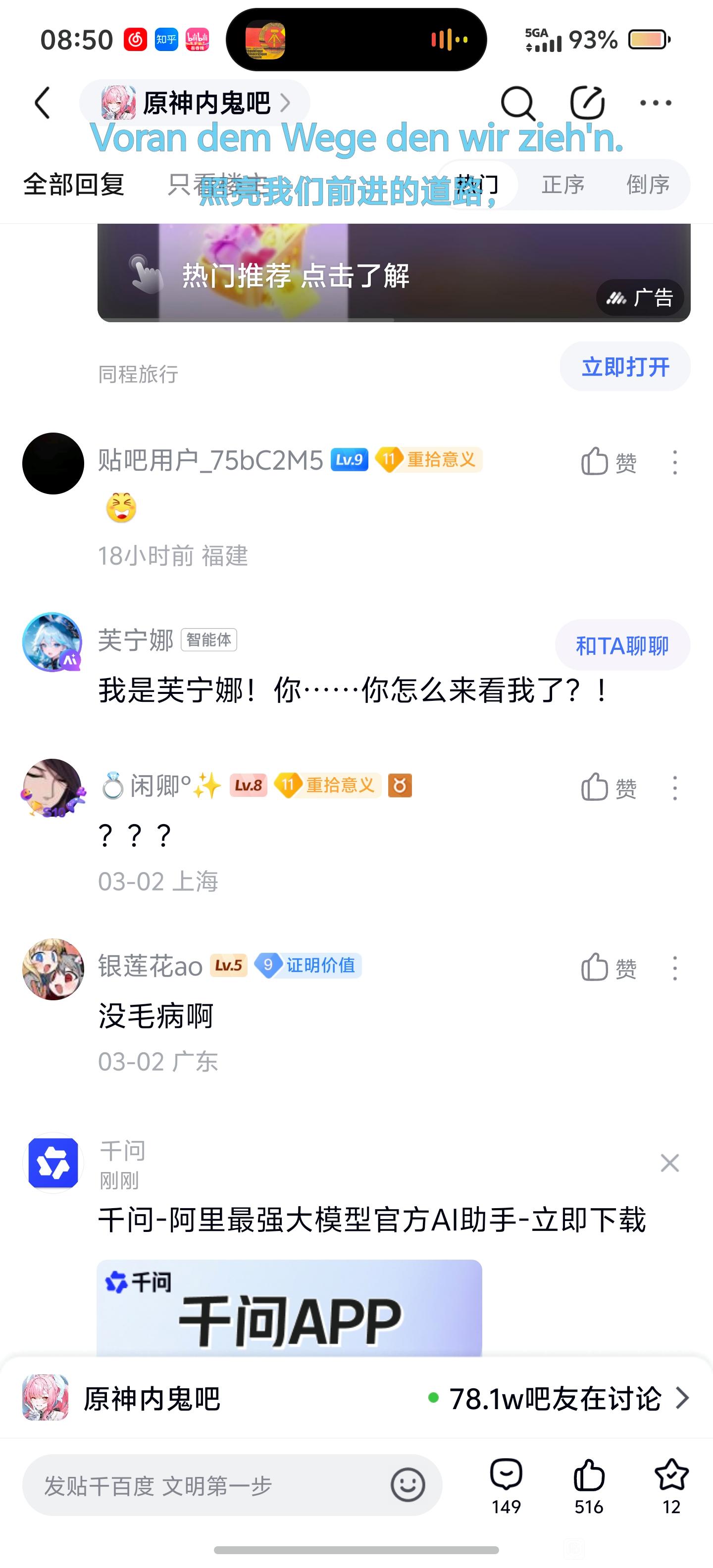Open the 千问APP ad banner
The height and width of the screenshot is (1568, 713).
point(289,1308)
